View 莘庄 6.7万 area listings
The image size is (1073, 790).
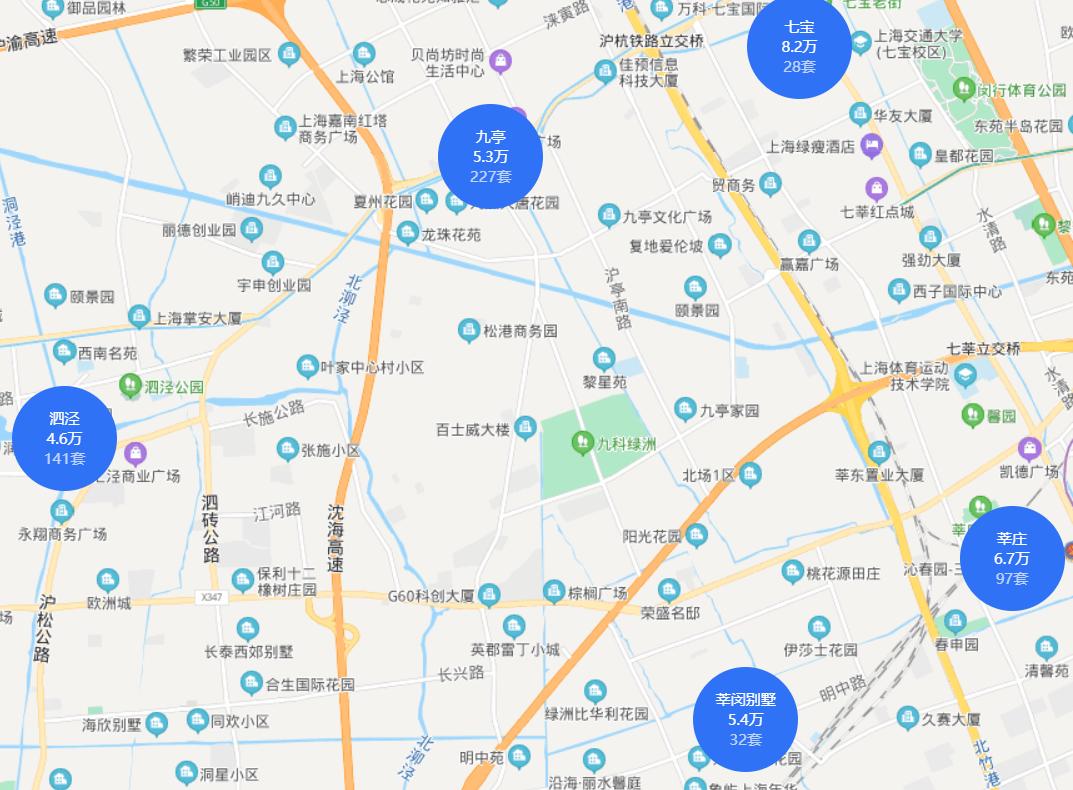click(x=1011, y=558)
